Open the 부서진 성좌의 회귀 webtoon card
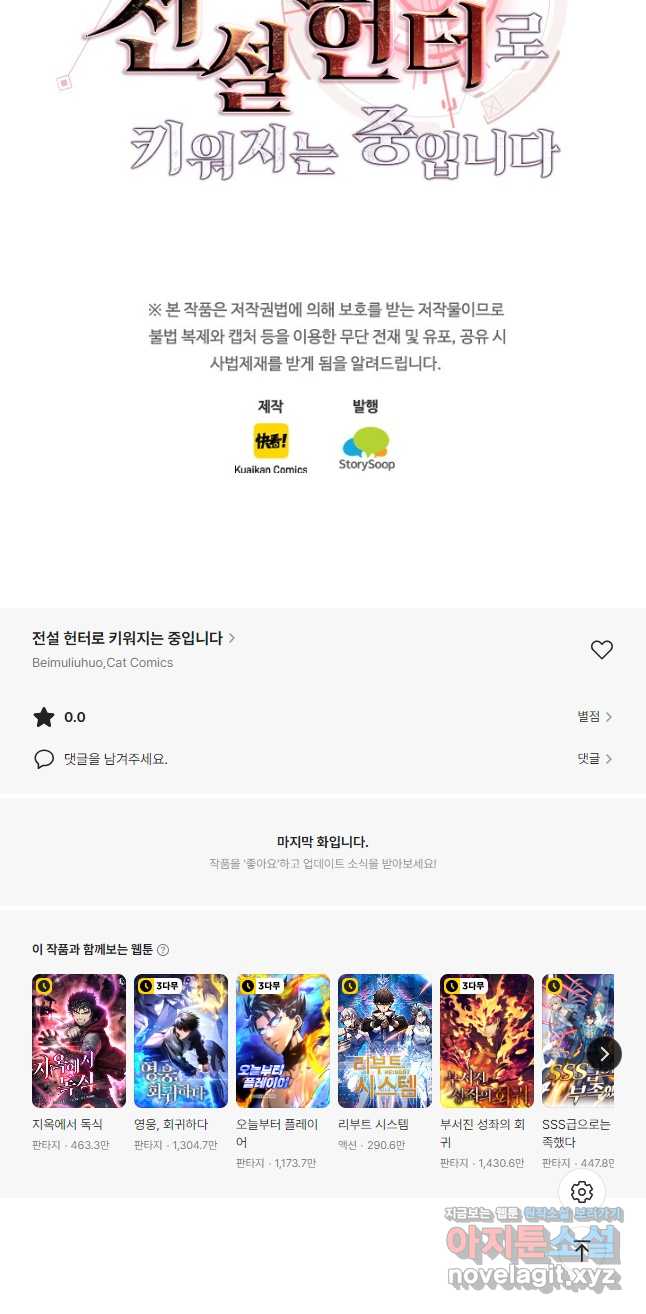 [487, 1041]
